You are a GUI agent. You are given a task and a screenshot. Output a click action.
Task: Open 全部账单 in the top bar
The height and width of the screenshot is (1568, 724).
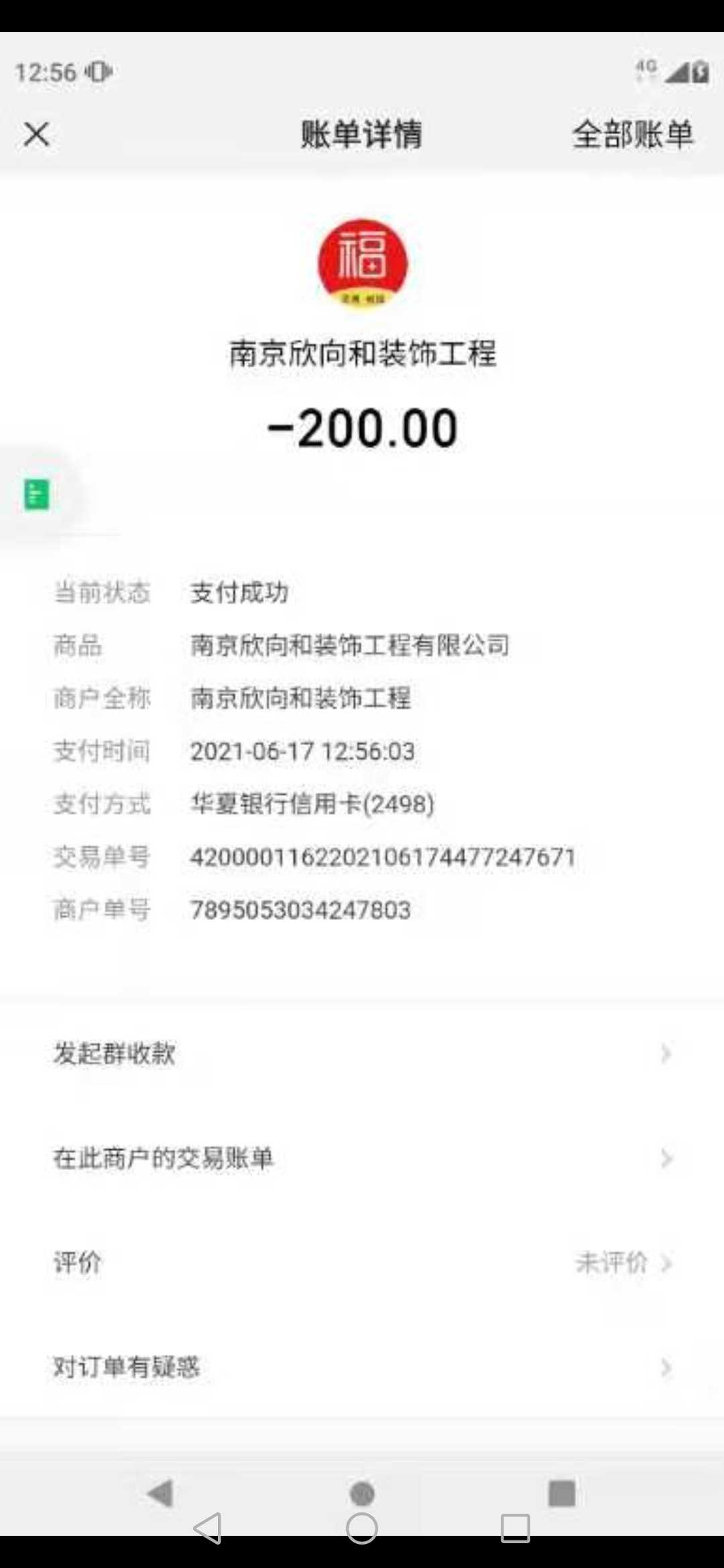[x=632, y=135]
